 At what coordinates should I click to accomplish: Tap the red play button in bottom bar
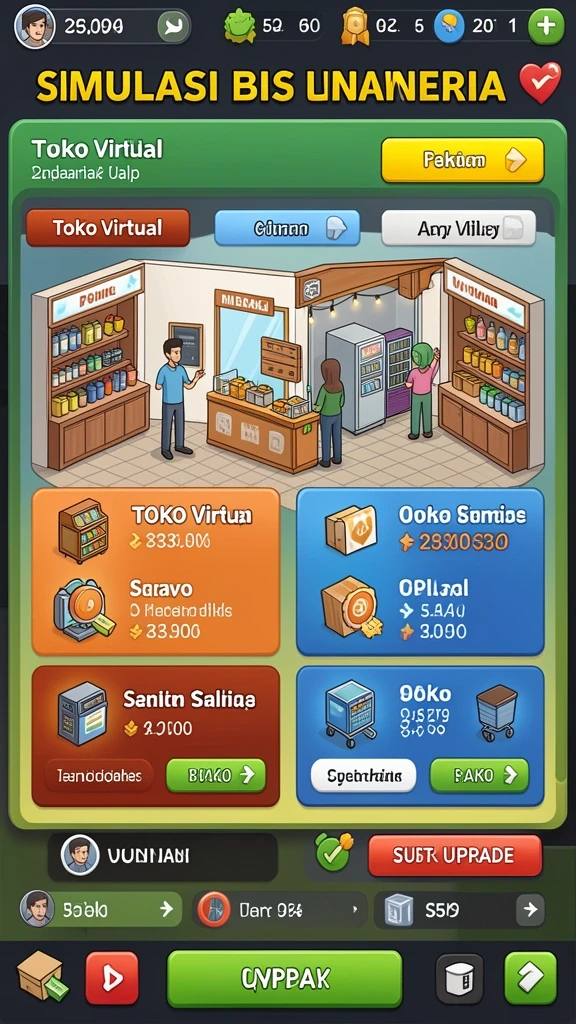(x=112, y=978)
